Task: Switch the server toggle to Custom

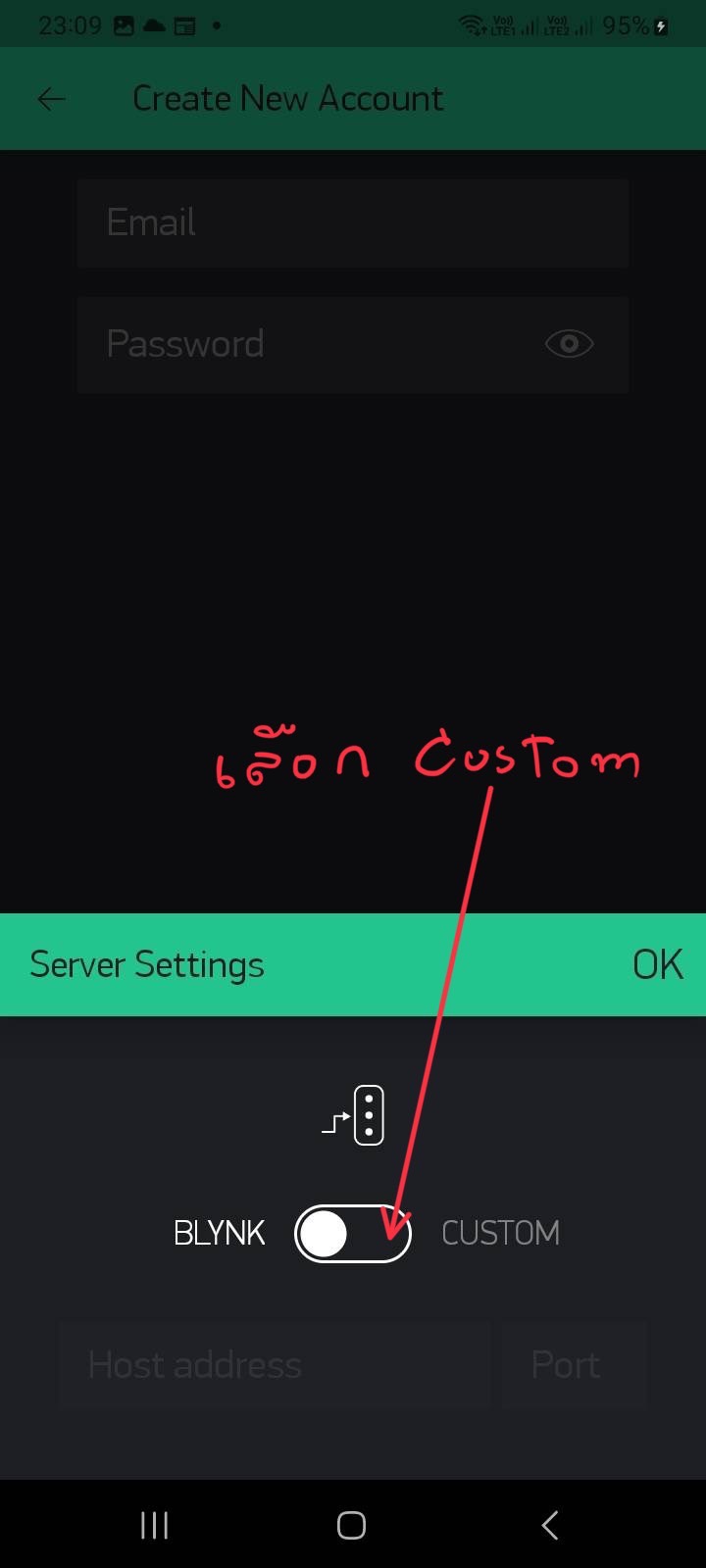Action: coord(353,1234)
